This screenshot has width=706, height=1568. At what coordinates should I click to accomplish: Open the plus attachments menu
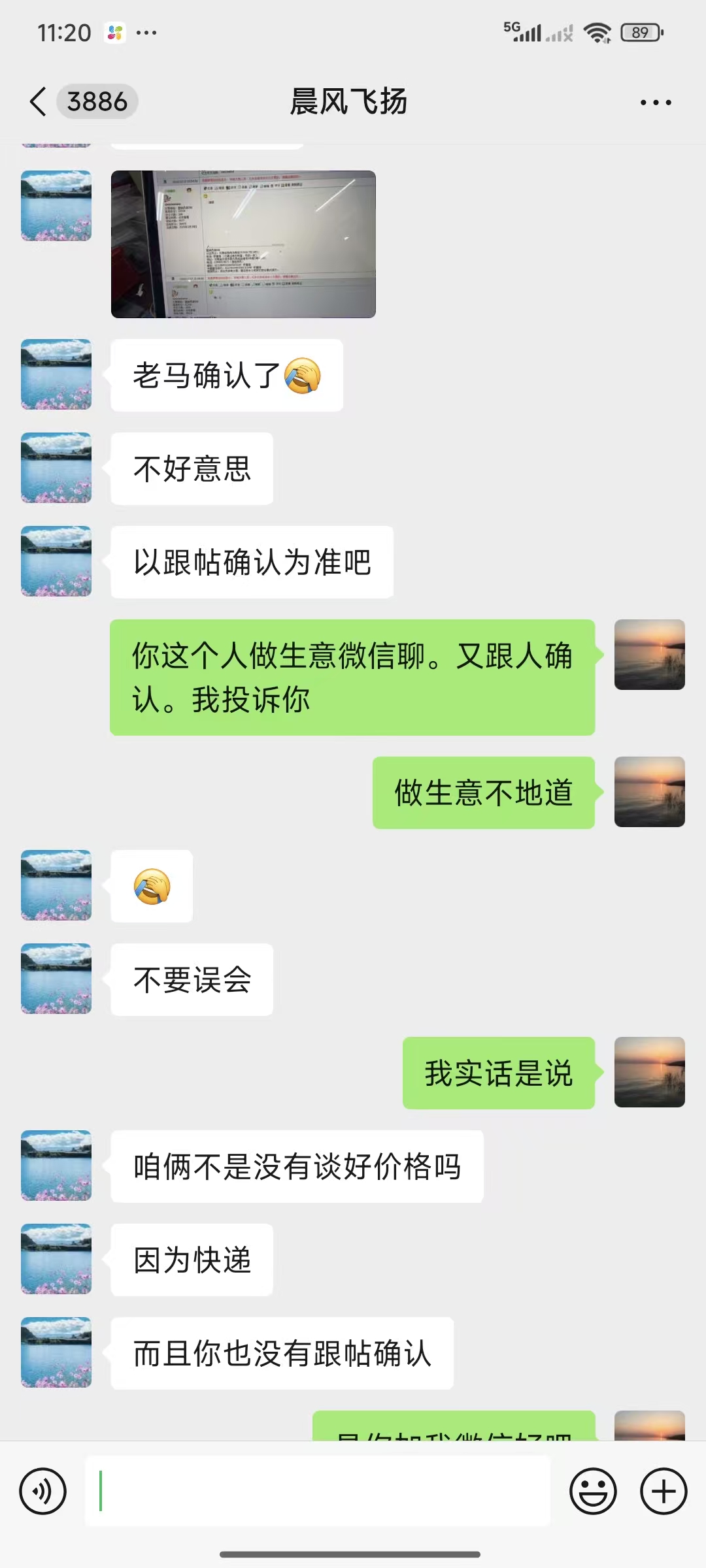(664, 1492)
